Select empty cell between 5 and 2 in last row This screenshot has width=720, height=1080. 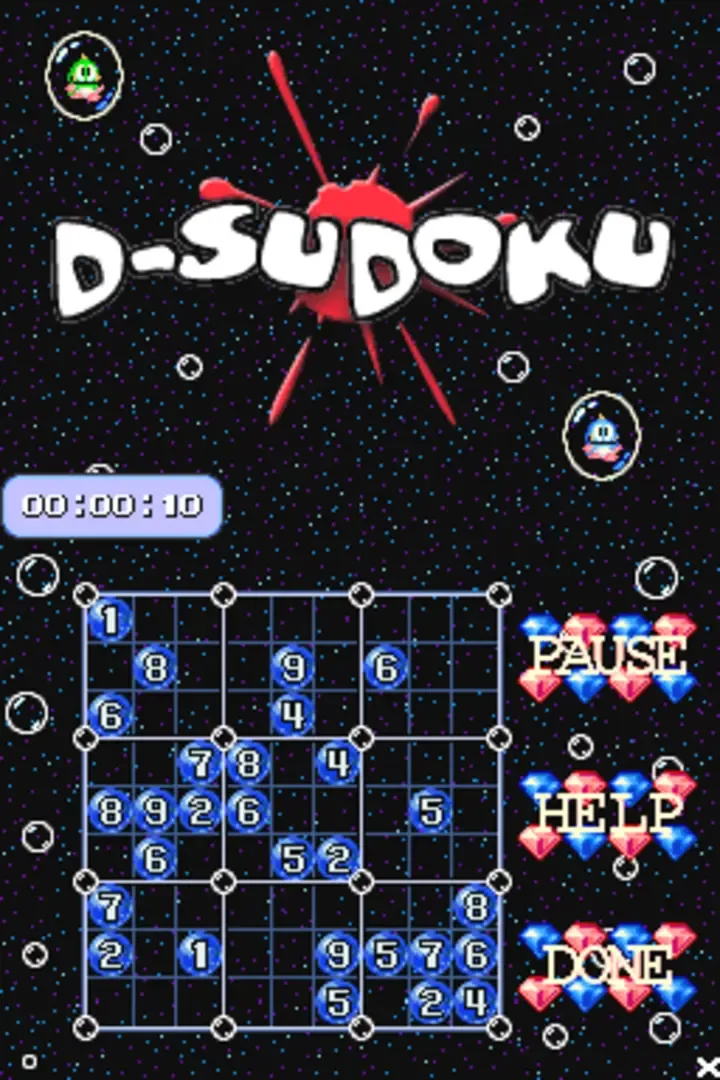(x=384, y=1001)
